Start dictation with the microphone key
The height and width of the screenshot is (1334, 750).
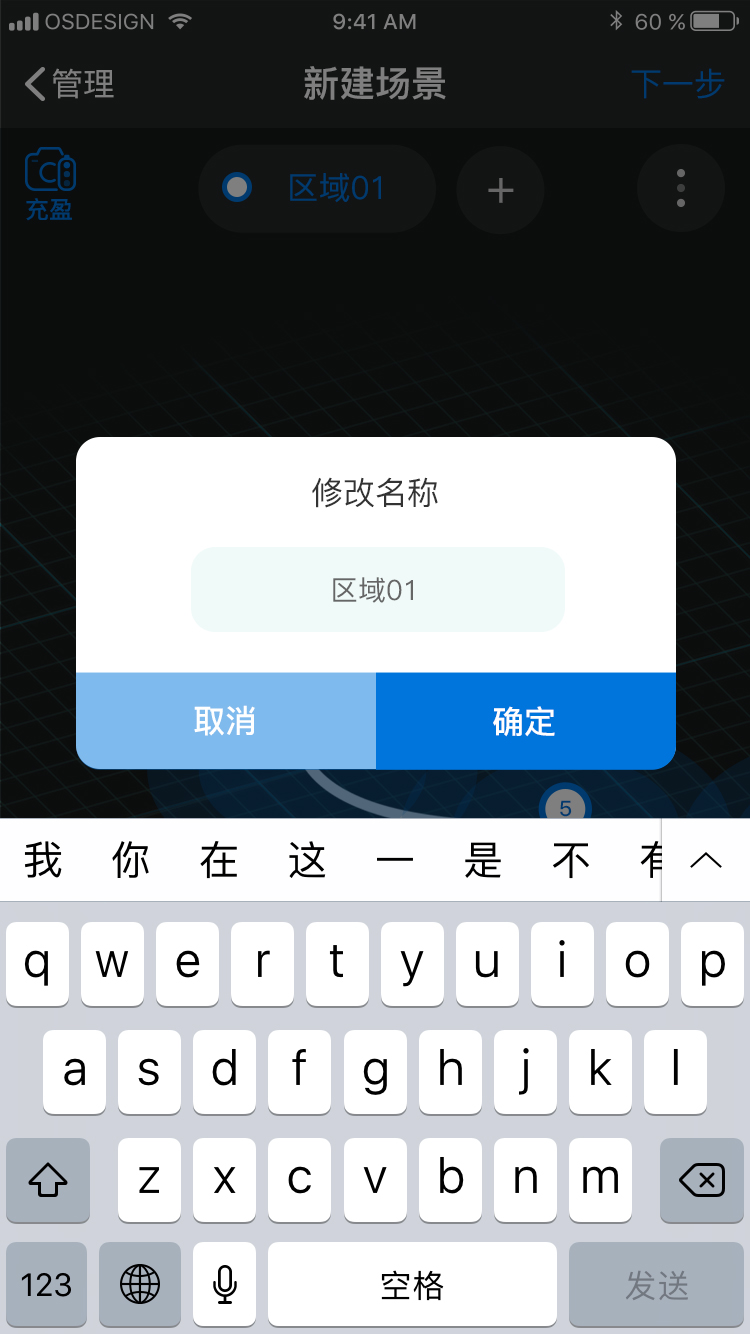(225, 1284)
